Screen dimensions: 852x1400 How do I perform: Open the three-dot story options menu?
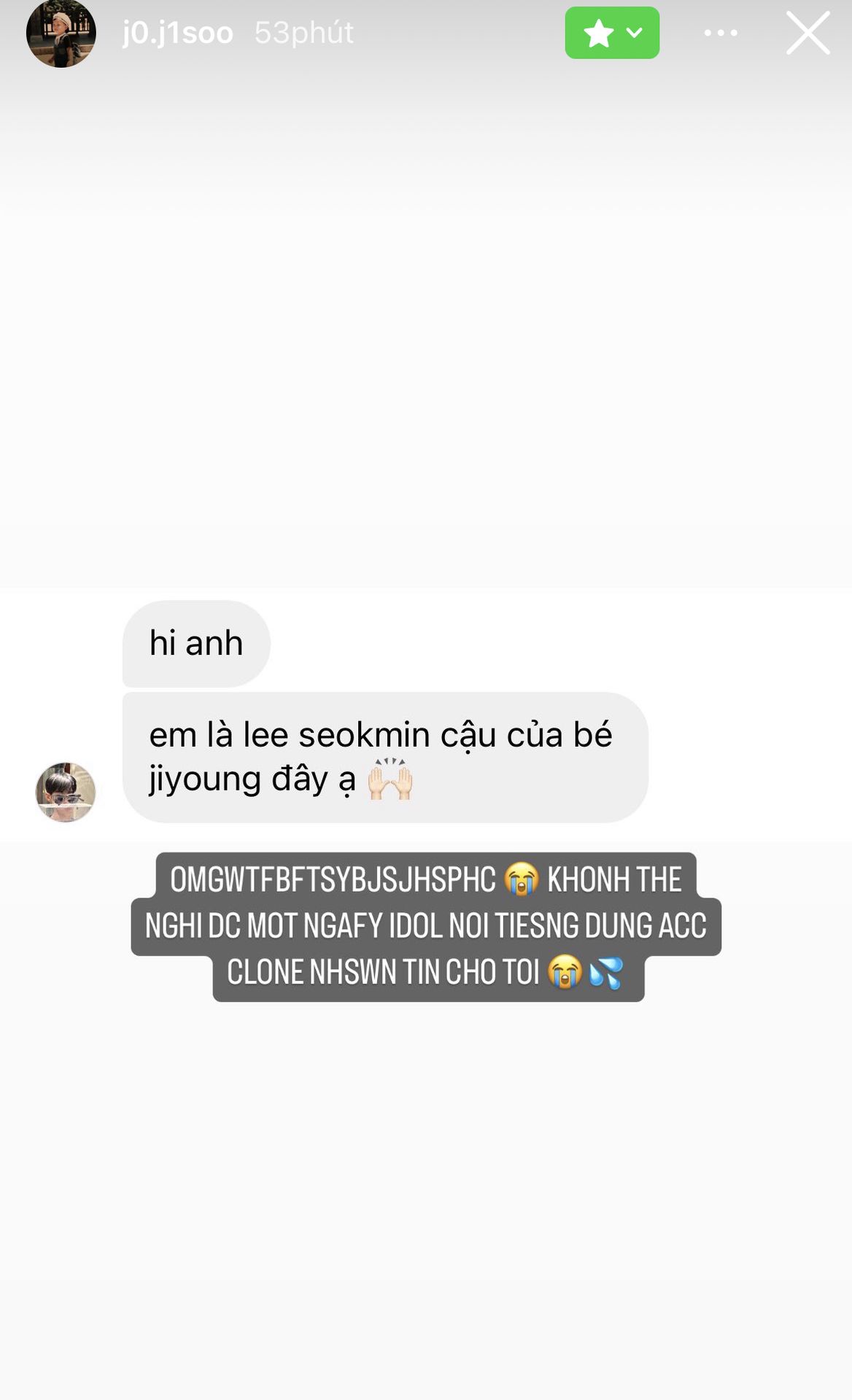pos(720,33)
